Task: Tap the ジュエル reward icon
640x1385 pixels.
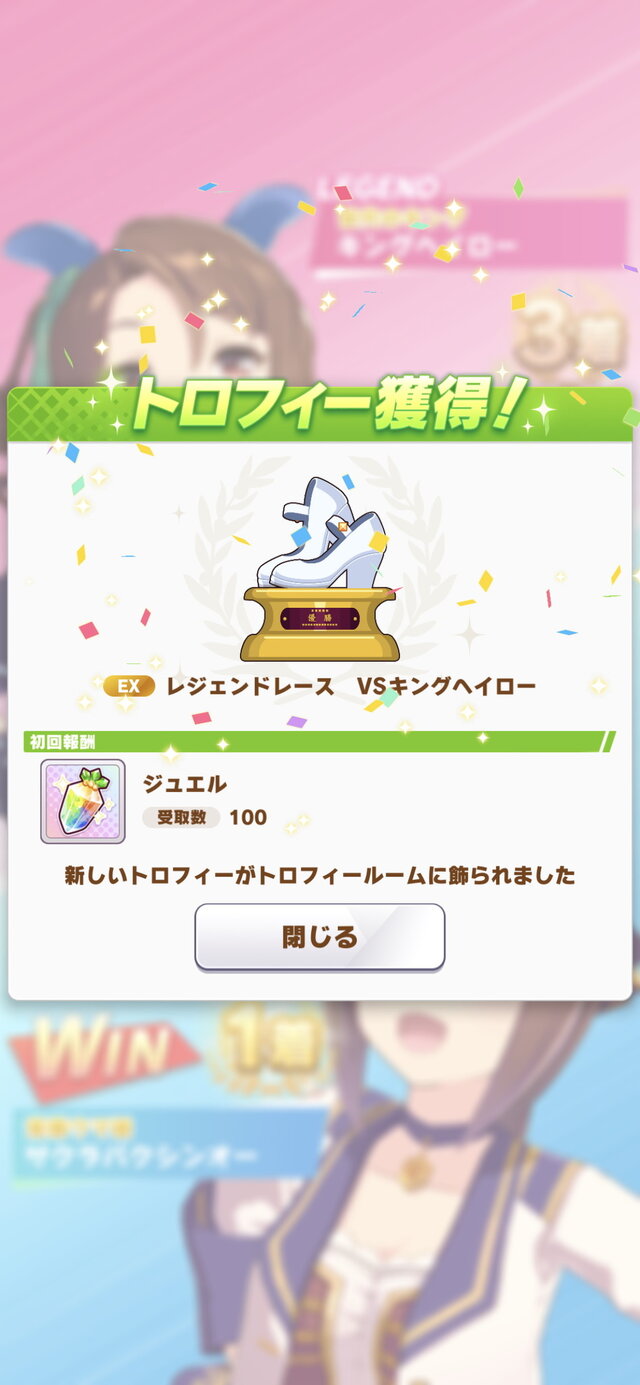Action: tap(83, 801)
